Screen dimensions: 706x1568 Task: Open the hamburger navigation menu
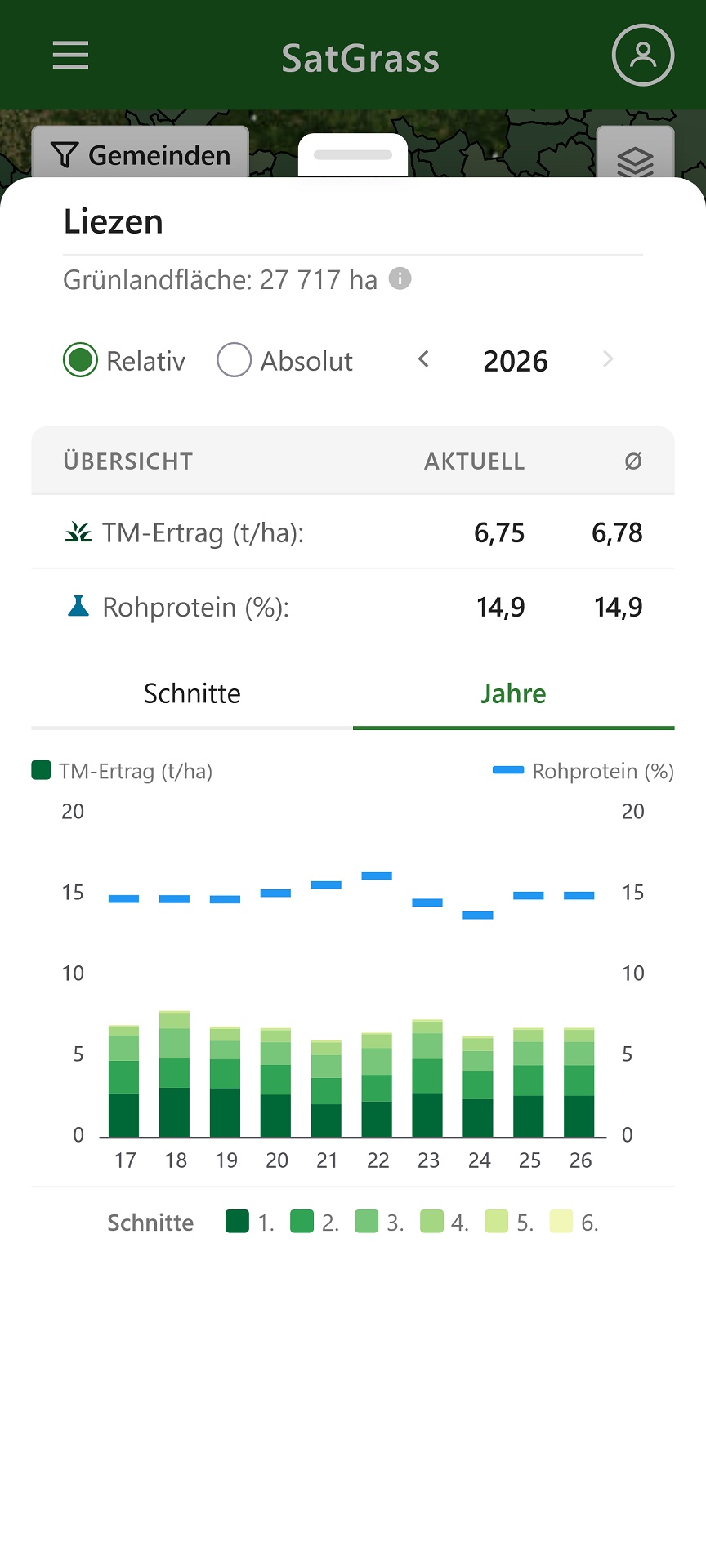70,56
